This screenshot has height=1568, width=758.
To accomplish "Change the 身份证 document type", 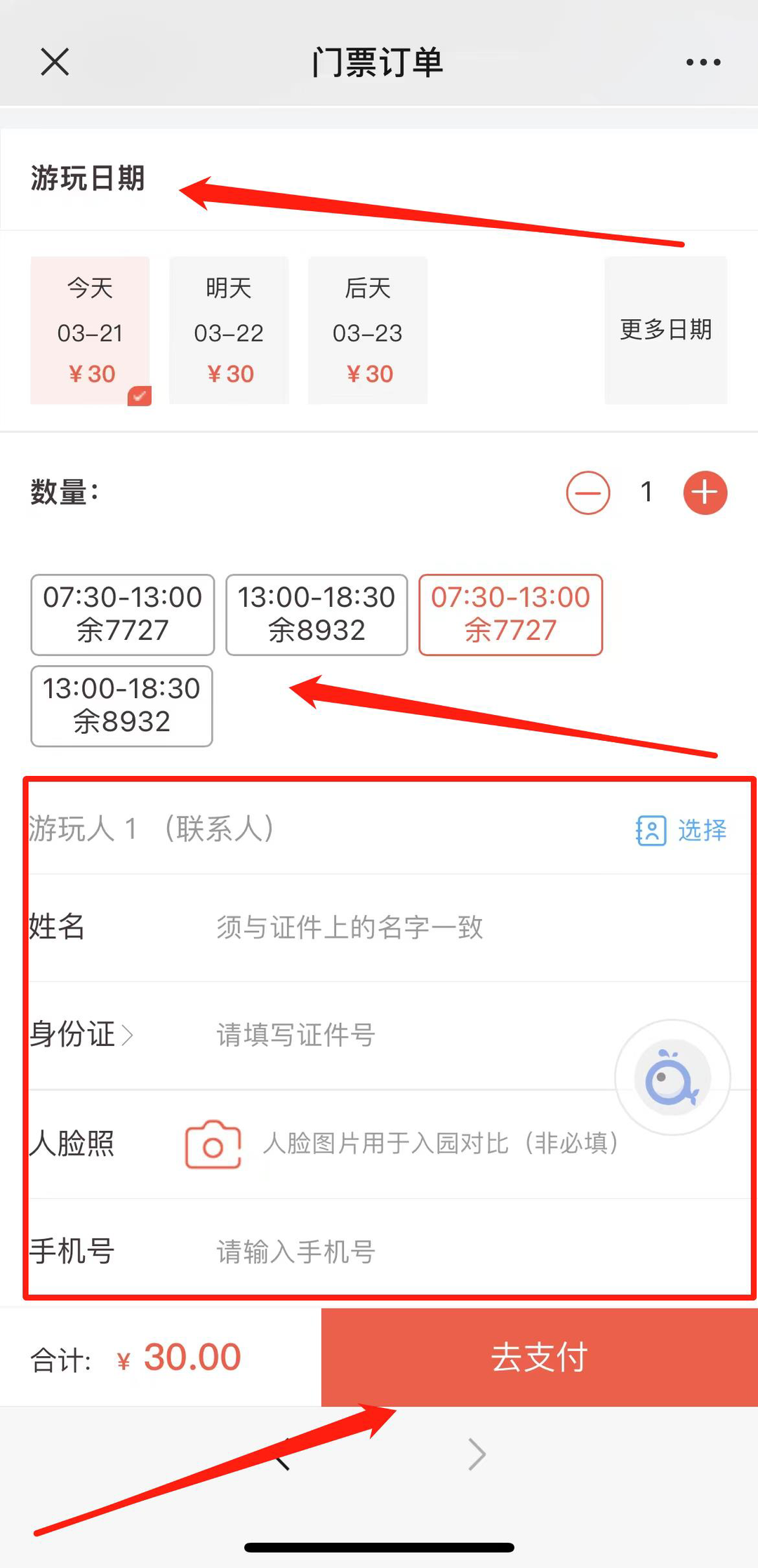I will (81, 1035).
